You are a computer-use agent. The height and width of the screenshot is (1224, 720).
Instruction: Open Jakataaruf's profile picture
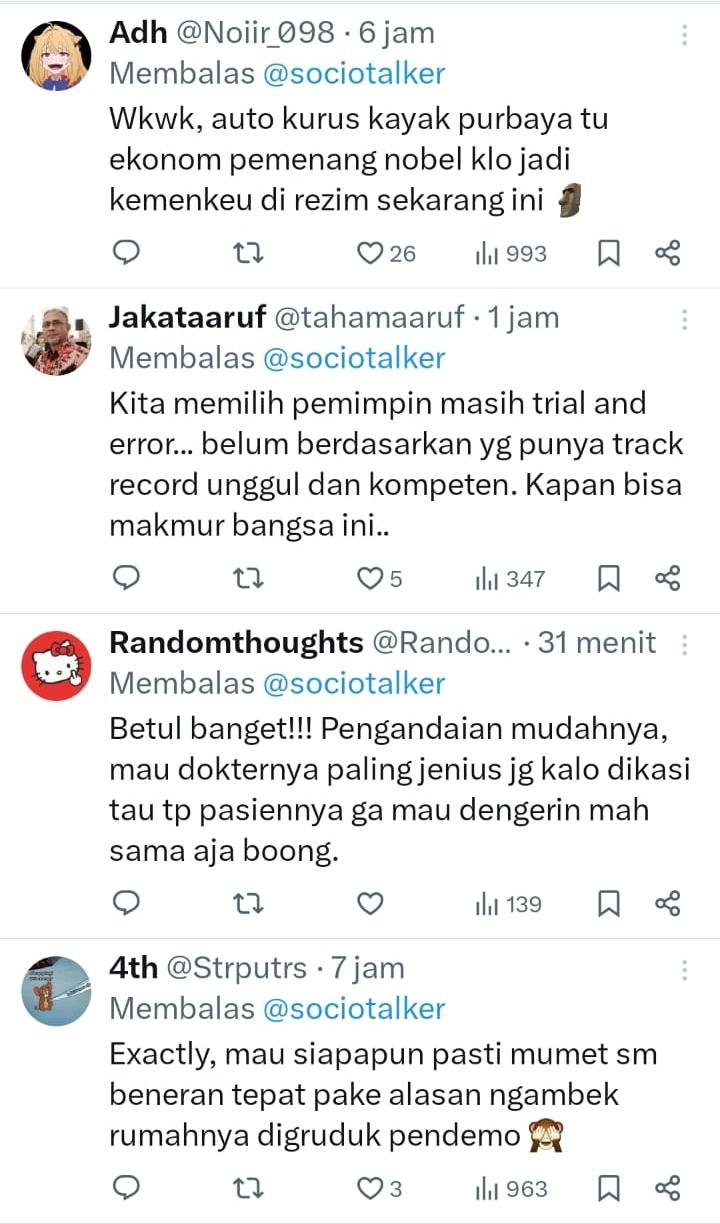point(56,341)
